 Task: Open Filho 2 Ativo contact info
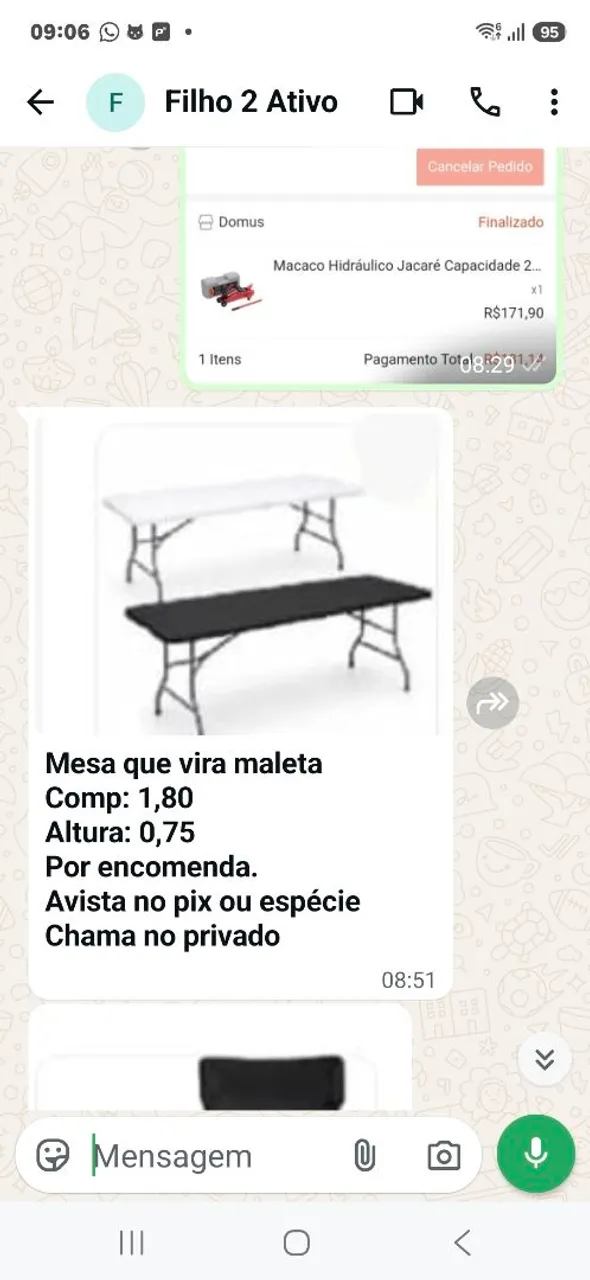click(251, 102)
